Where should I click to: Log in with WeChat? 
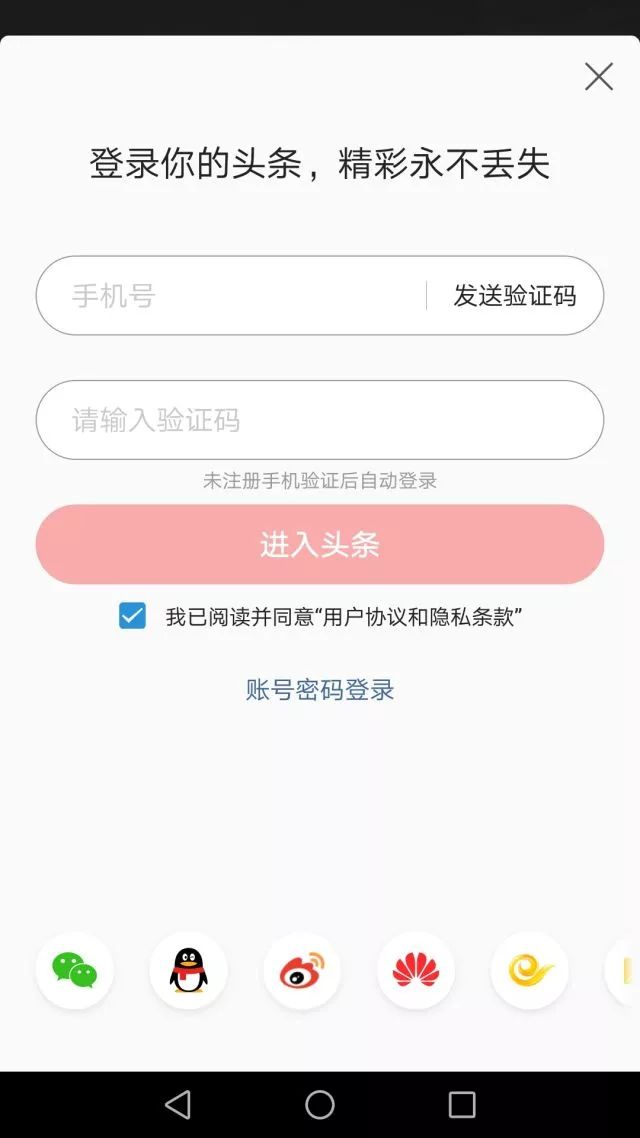(75, 970)
